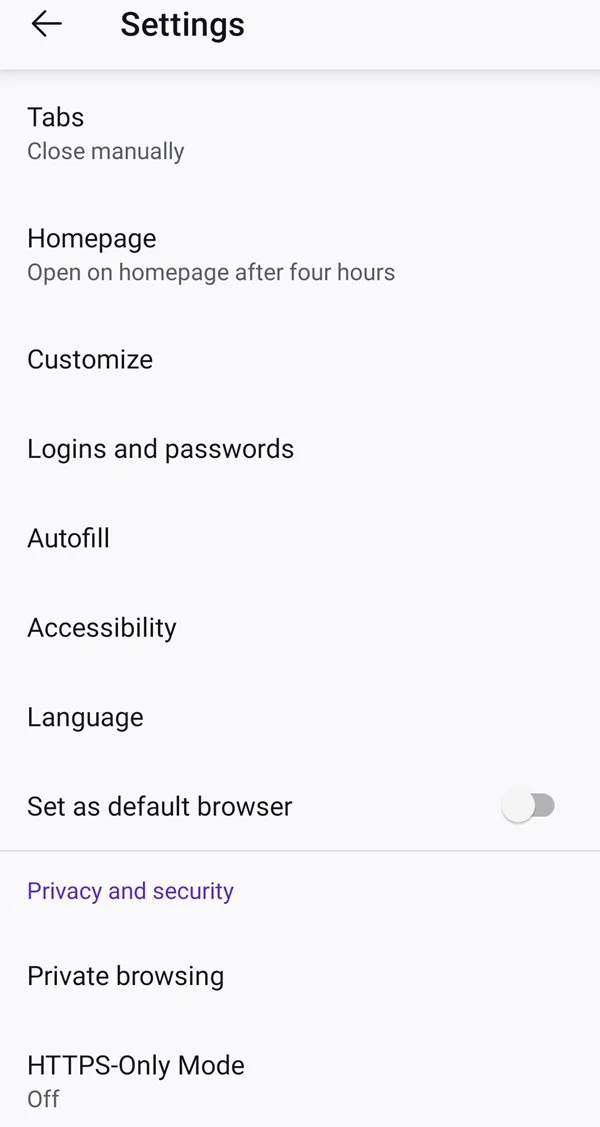The height and width of the screenshot is (1127, 600).
Task: Go back using the arrow icon
Action: click(x=47, y=25)
